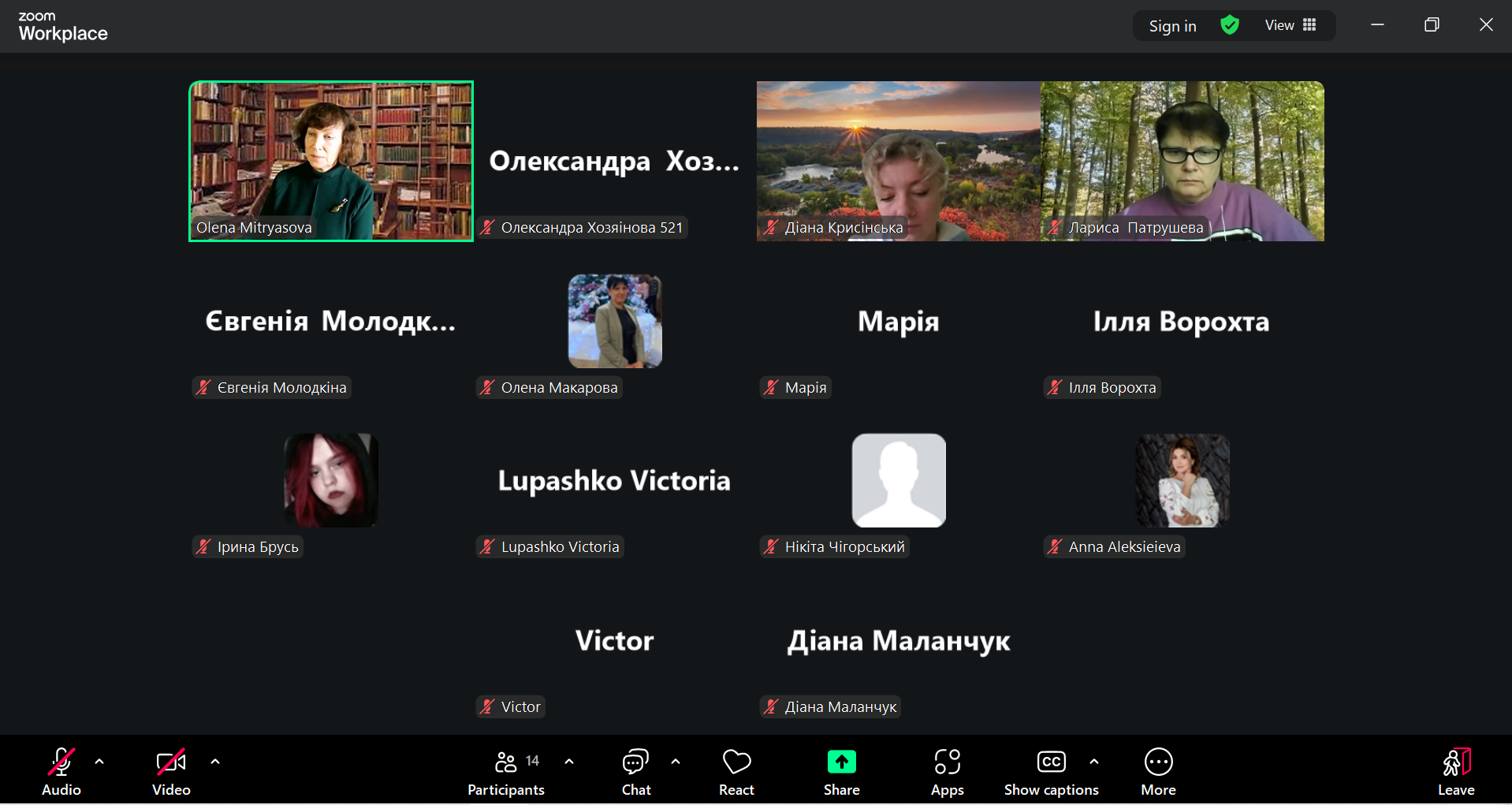Image resolution: width=1512 pixels, height=805 pixels.
Task: Change layout via View button
Action: pyautogui.click(x=1290, y=25)
